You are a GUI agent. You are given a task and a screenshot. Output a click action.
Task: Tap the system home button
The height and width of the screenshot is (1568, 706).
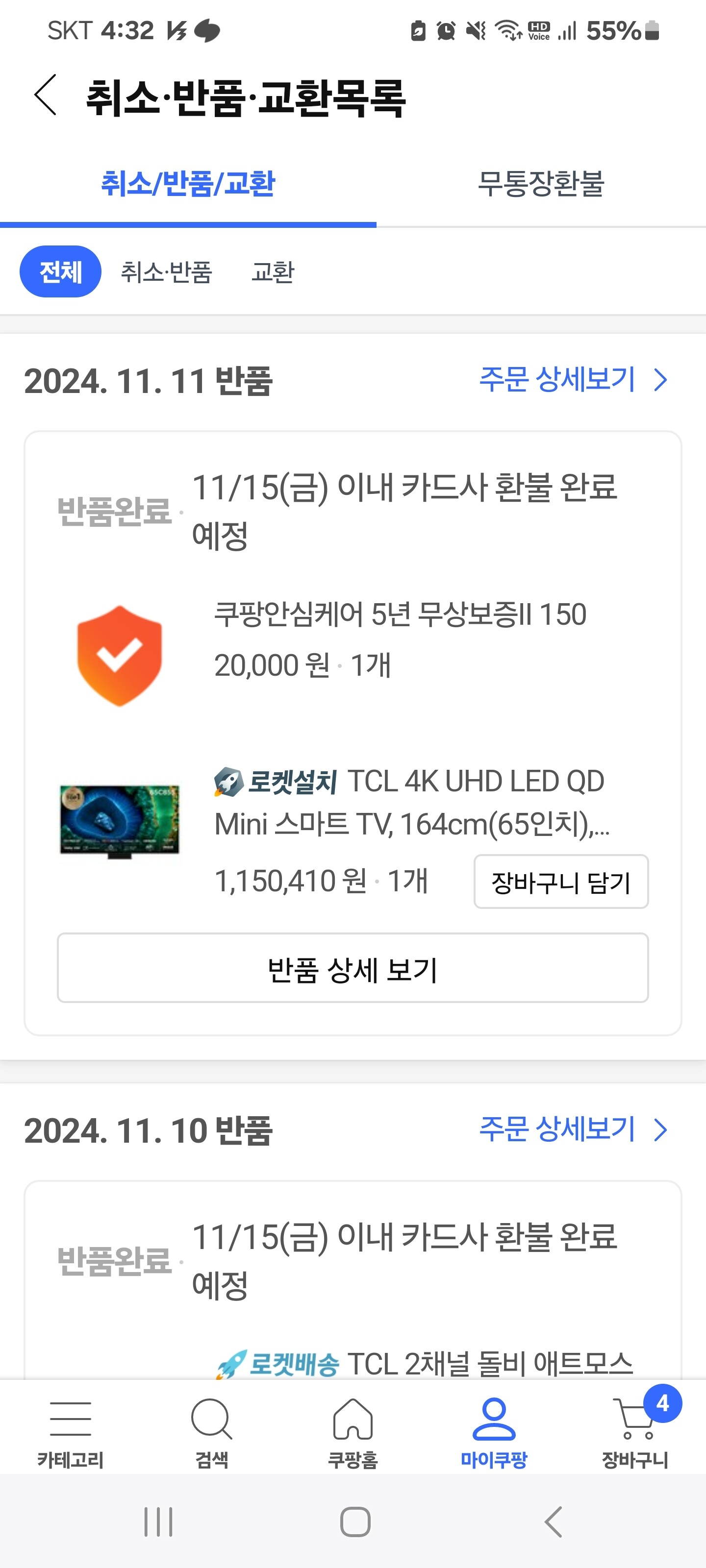355,1522
